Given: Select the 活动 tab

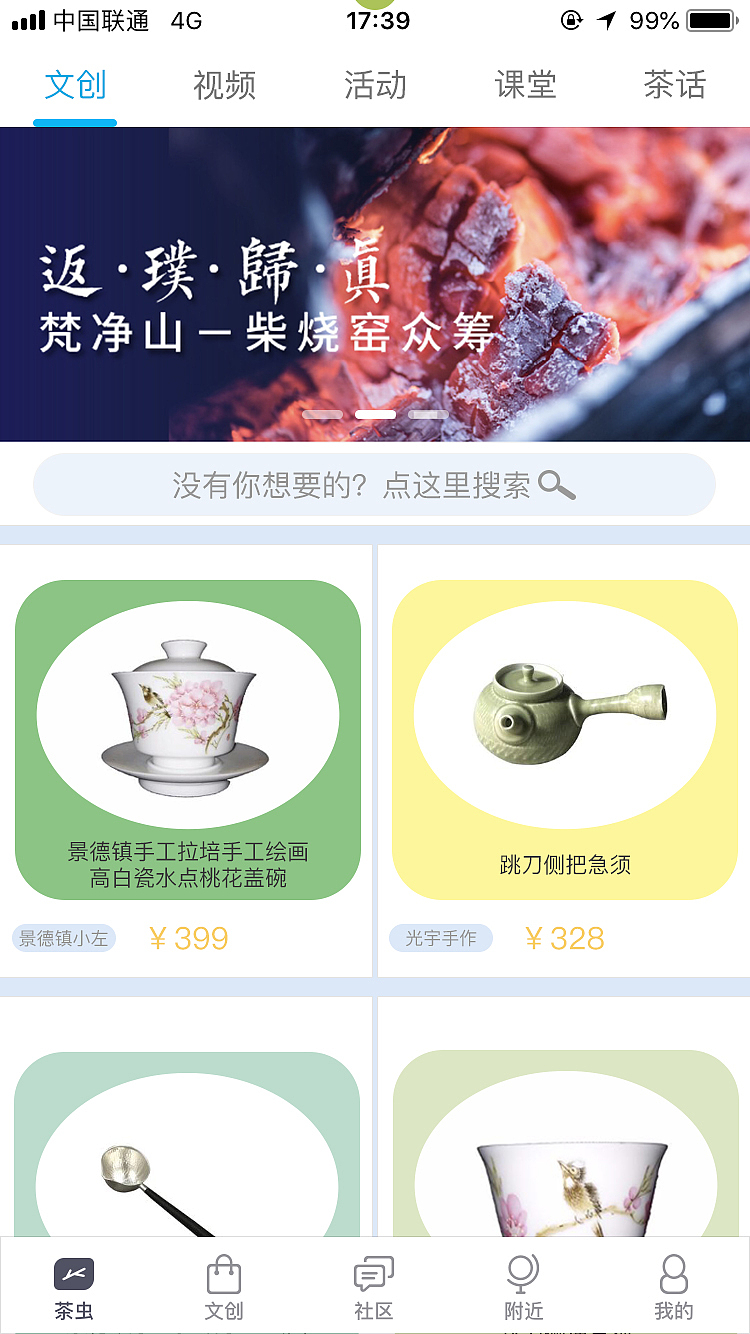Looking at the screenshot, I should pyautogui.click(x=374, y=87).
